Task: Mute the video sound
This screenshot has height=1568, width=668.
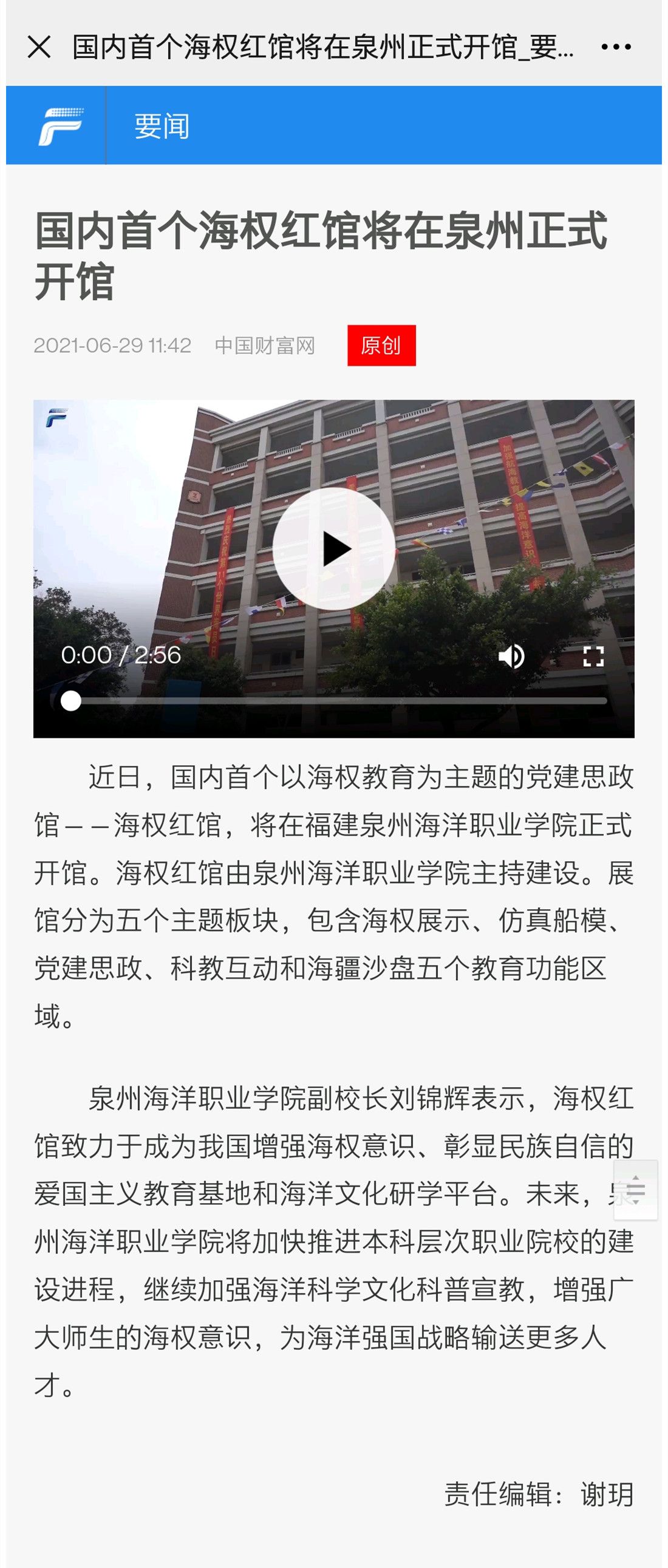Action: click(x=511, y=656)
